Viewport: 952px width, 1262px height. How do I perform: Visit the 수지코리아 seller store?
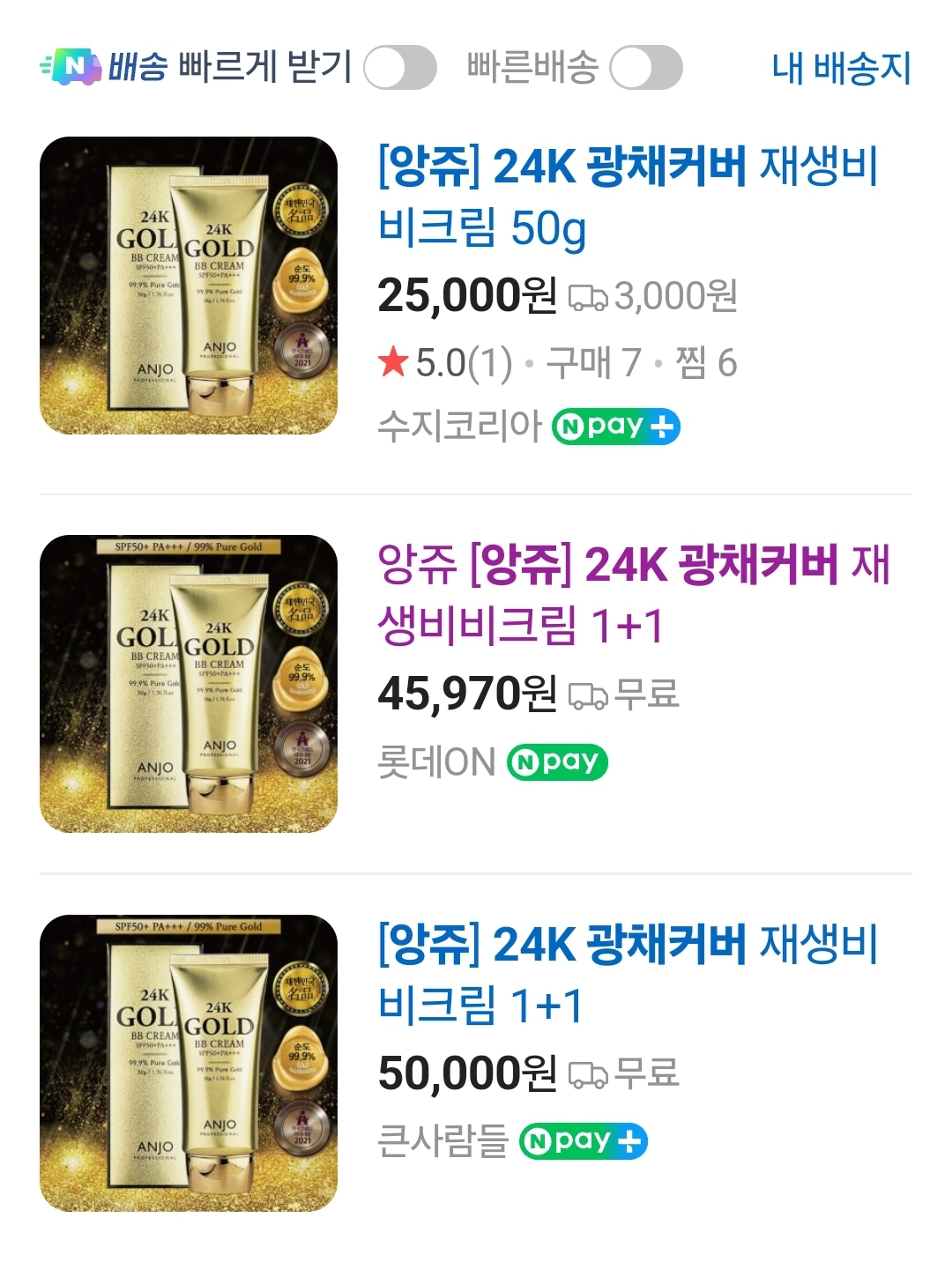458,426
